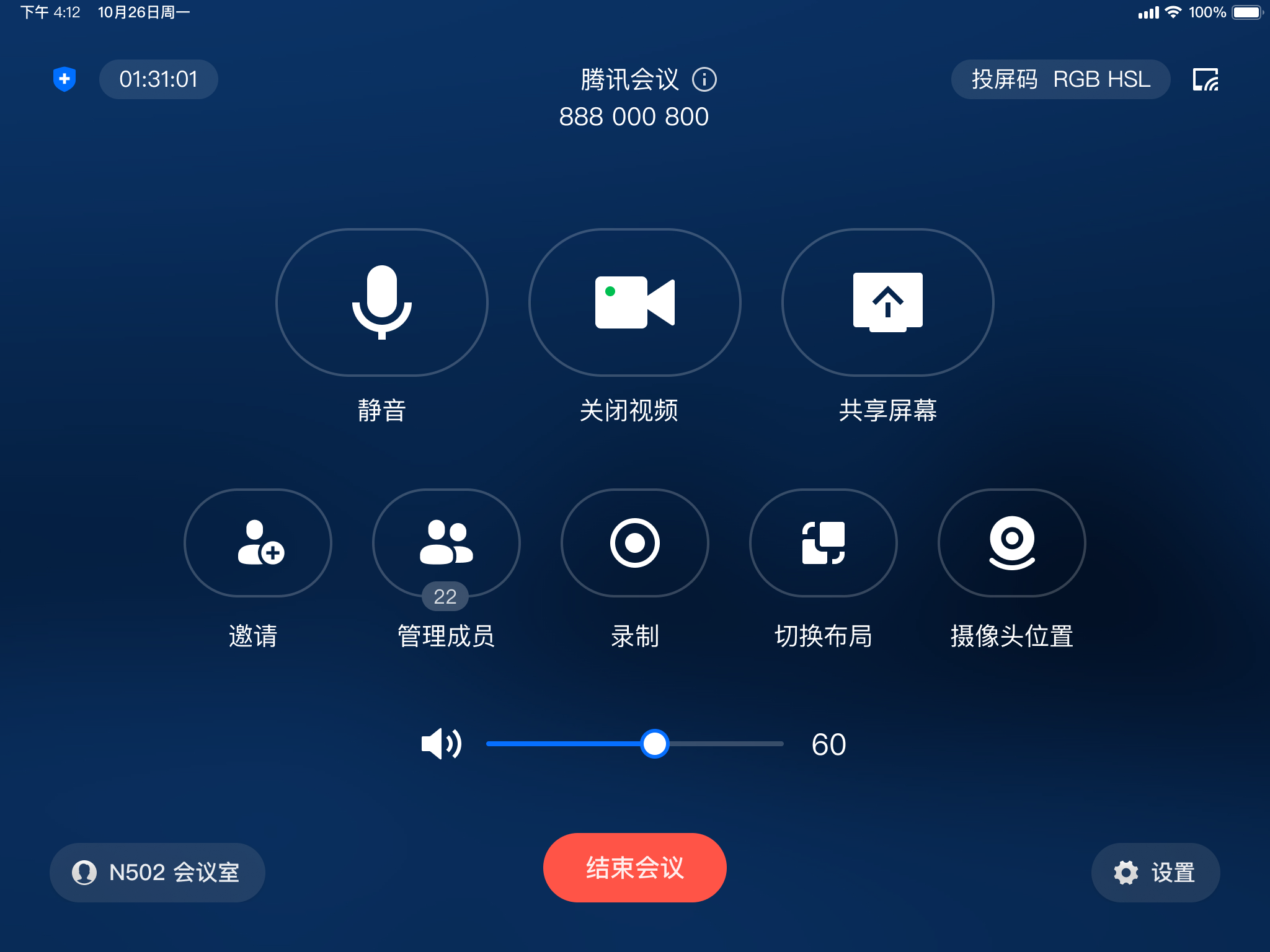Screen dimensions: 1270x952
Task: Tap the screen cast icon
Action: tap(1206, 79)
